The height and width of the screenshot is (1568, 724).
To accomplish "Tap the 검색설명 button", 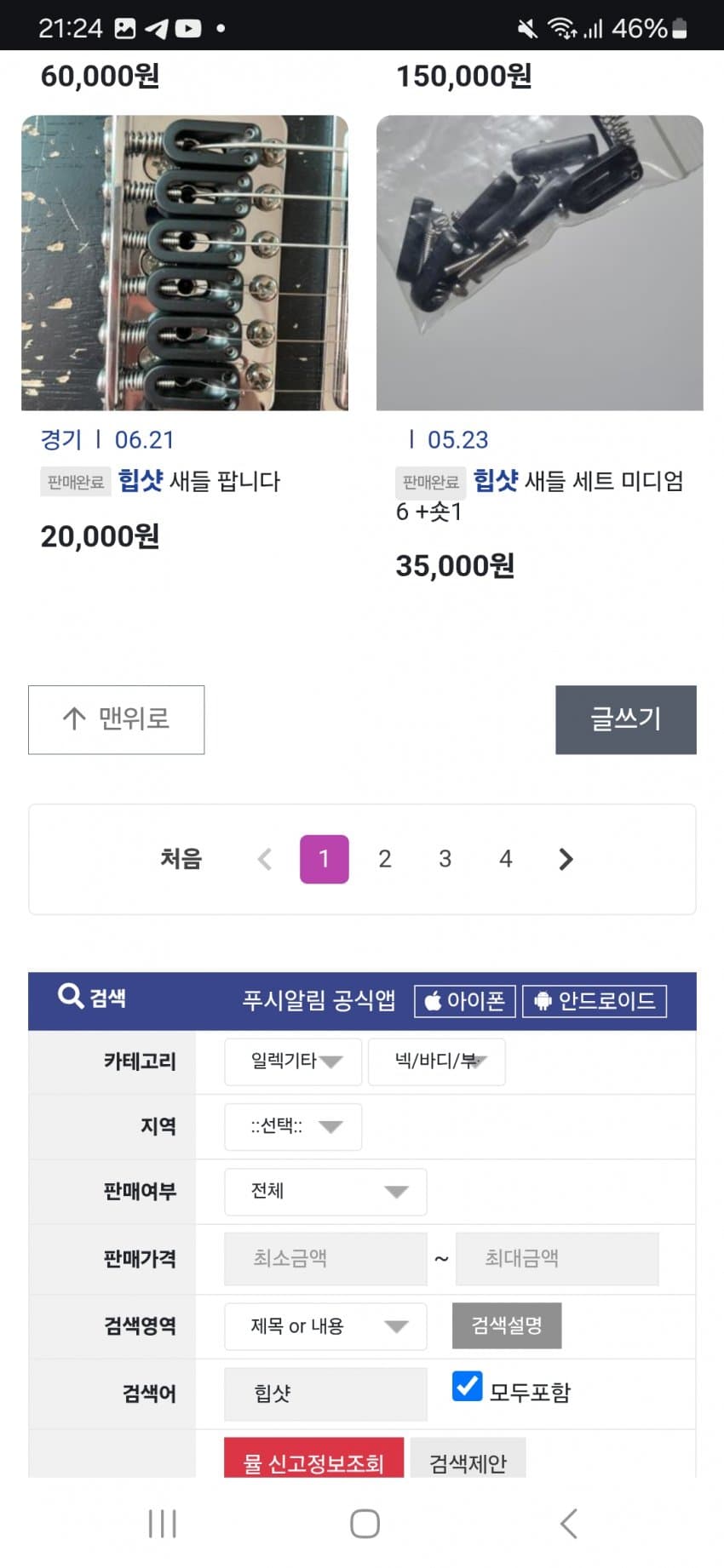I will tap(507, 1325).
